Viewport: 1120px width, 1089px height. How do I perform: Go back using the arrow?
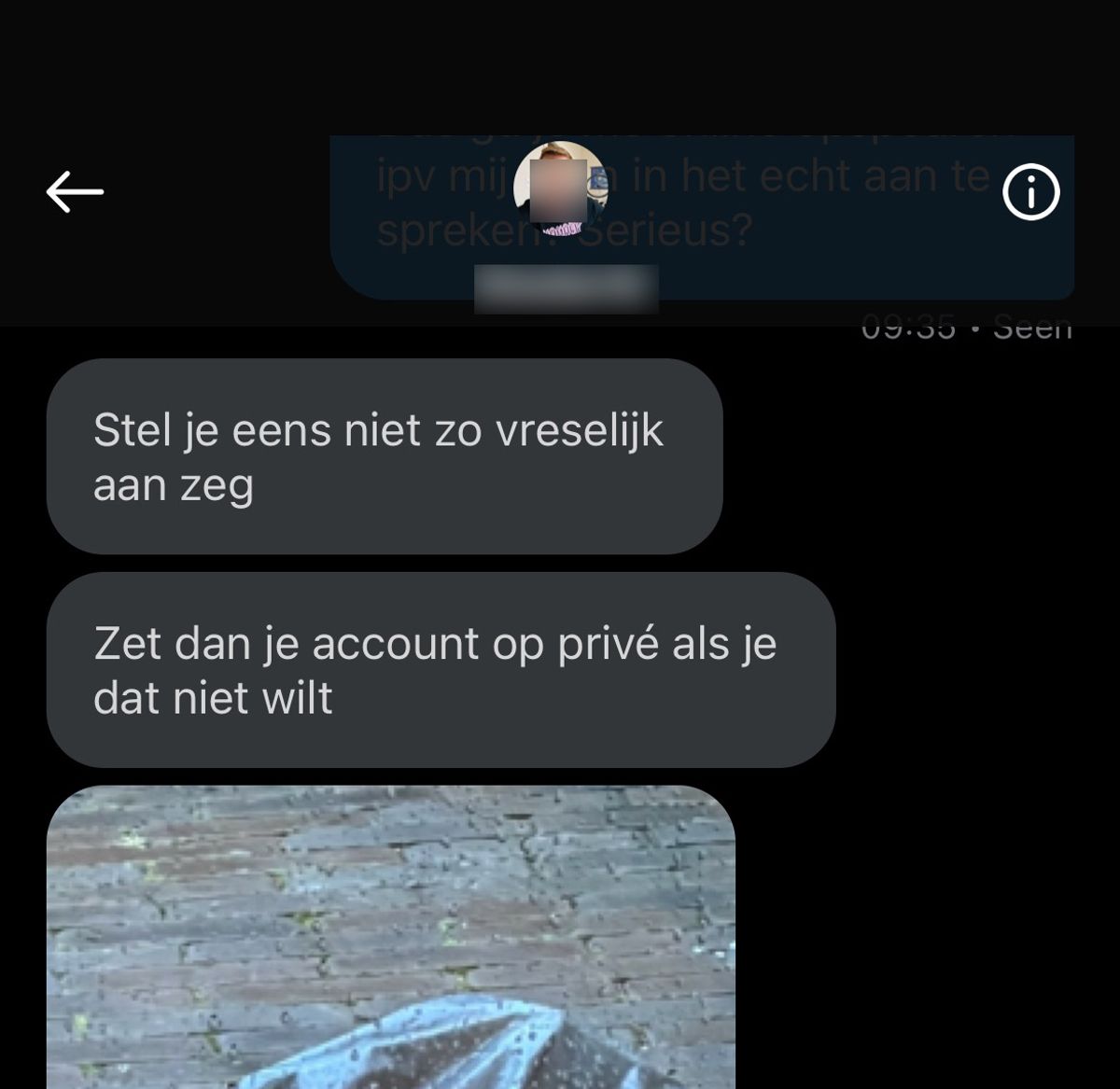point(75,192)
